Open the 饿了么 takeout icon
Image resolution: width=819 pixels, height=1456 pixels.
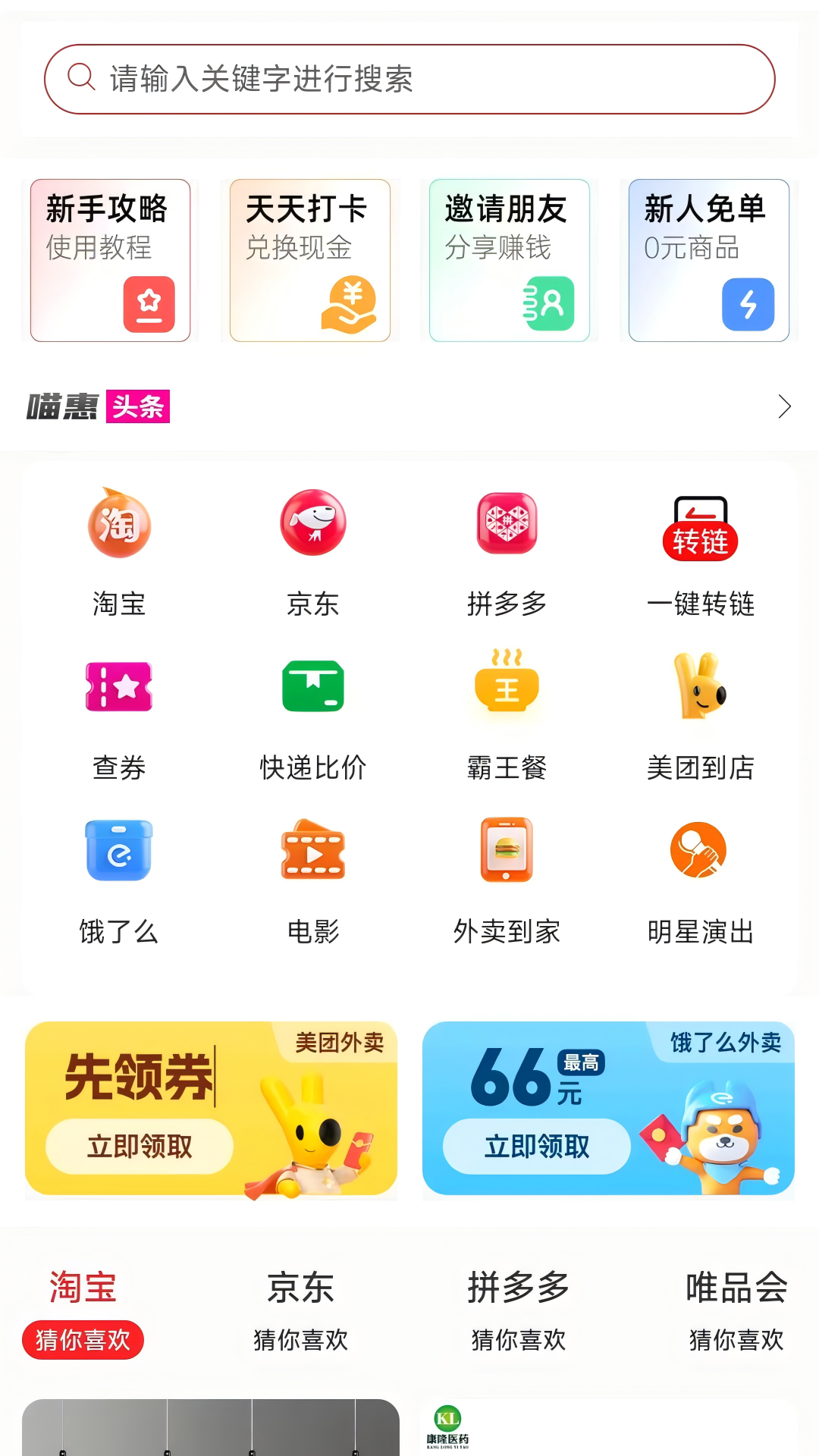[x=120, y=872]
